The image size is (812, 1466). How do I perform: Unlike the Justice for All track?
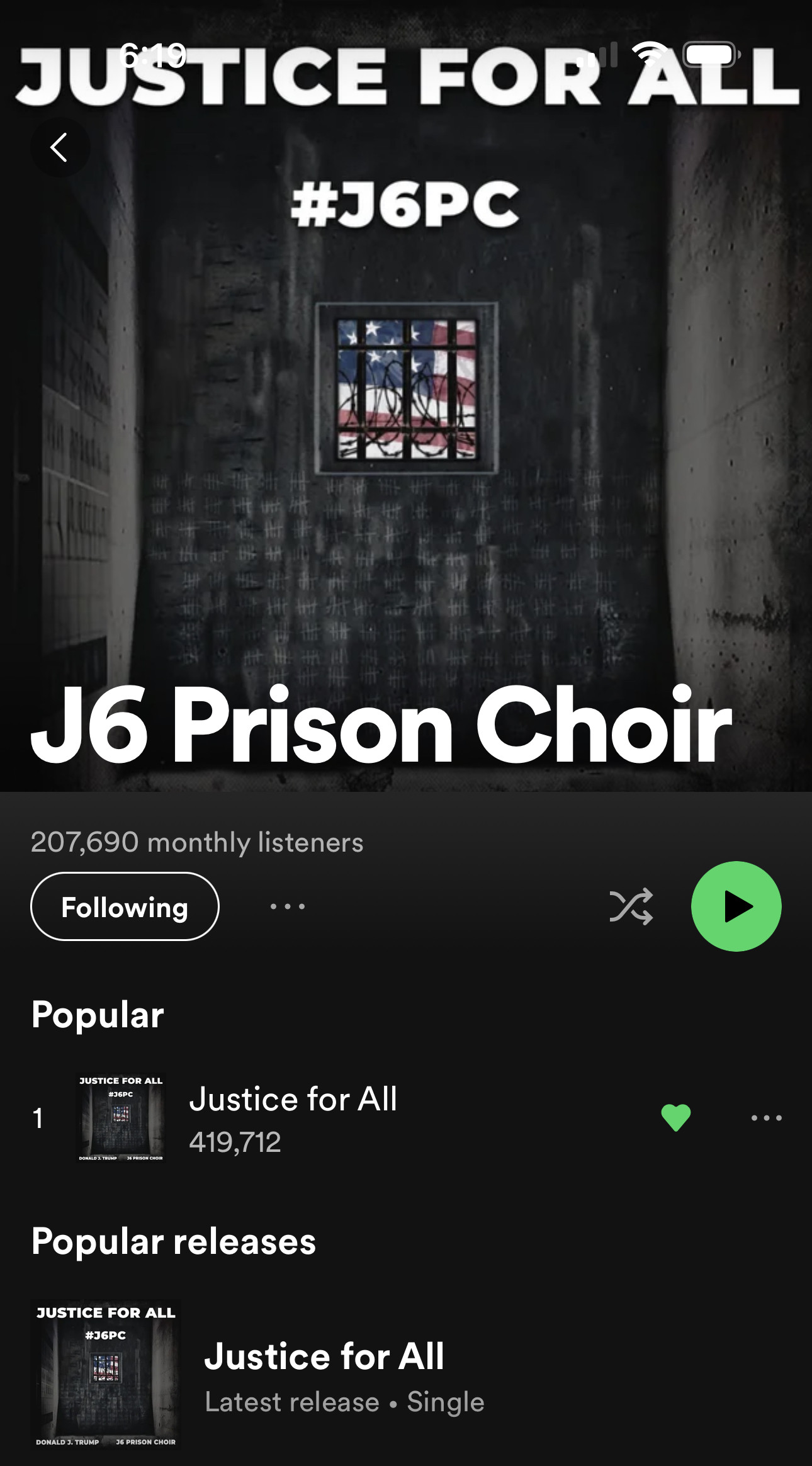[676, 1117]
